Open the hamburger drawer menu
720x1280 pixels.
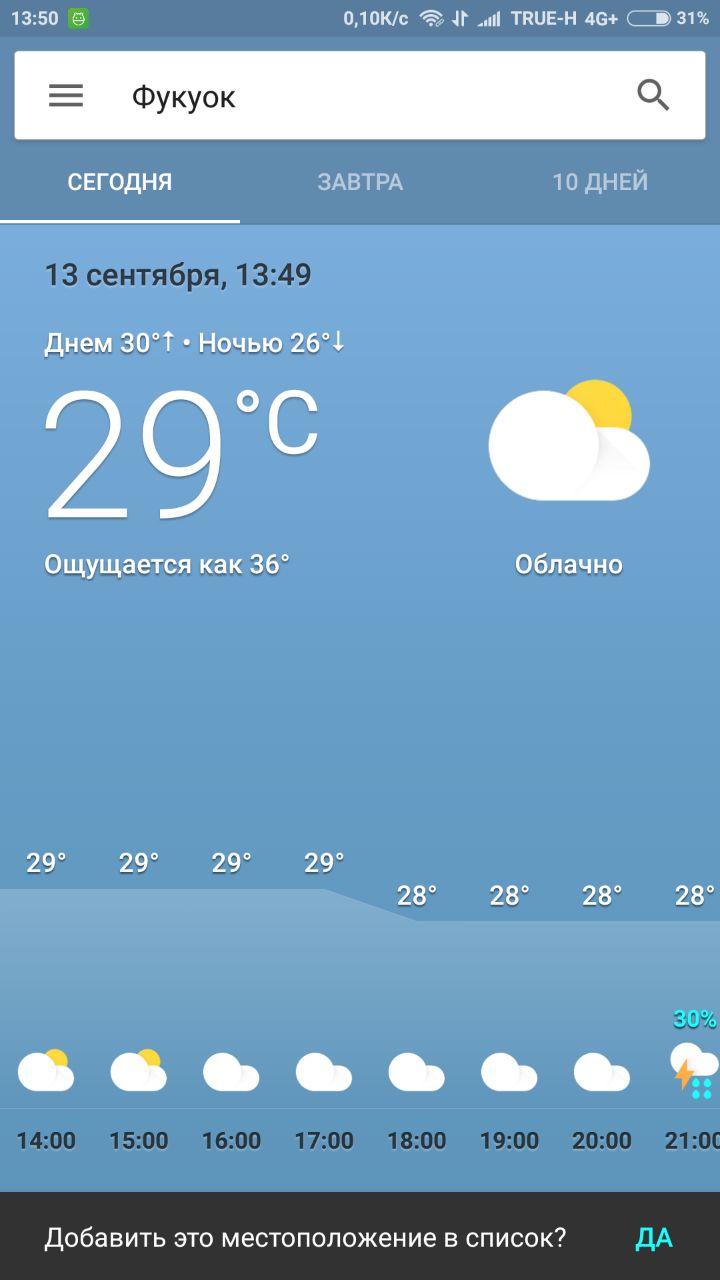tap(66, 96)
